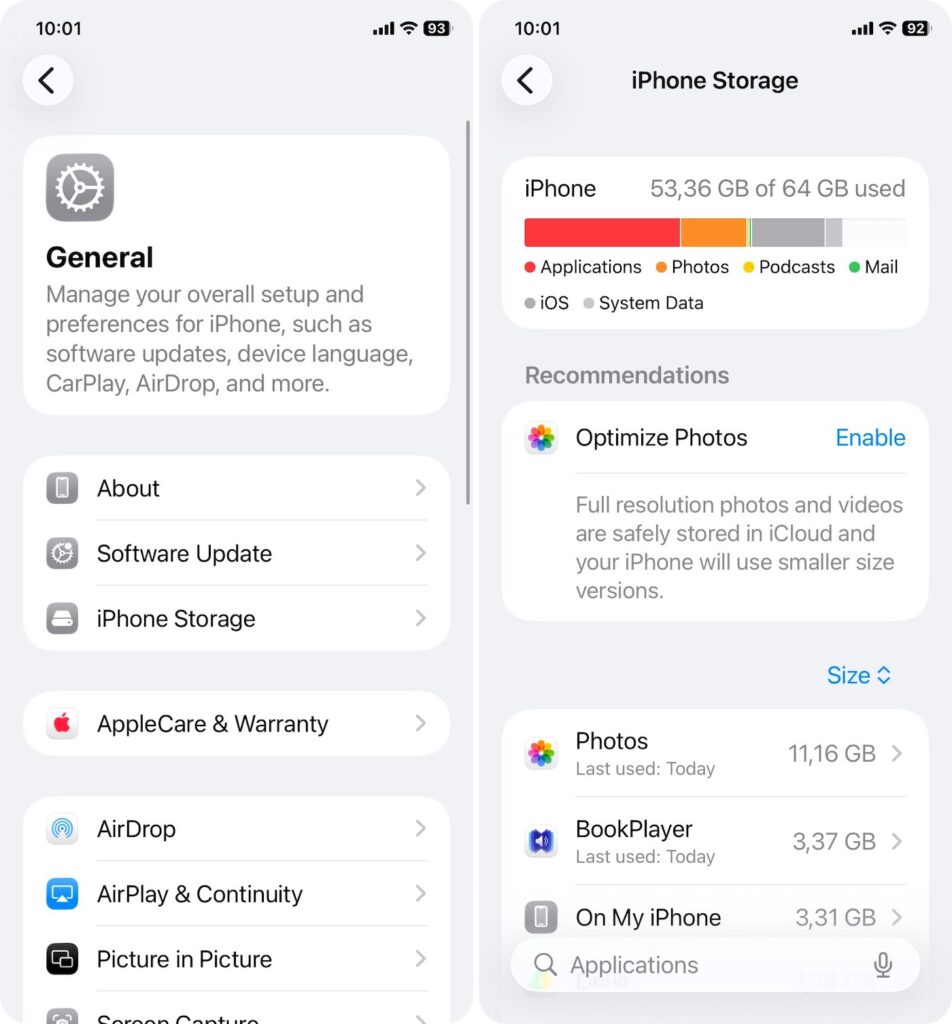Open Picture in Picture settings
Screen dimensions: 952x1024
[x=236, y=958]
